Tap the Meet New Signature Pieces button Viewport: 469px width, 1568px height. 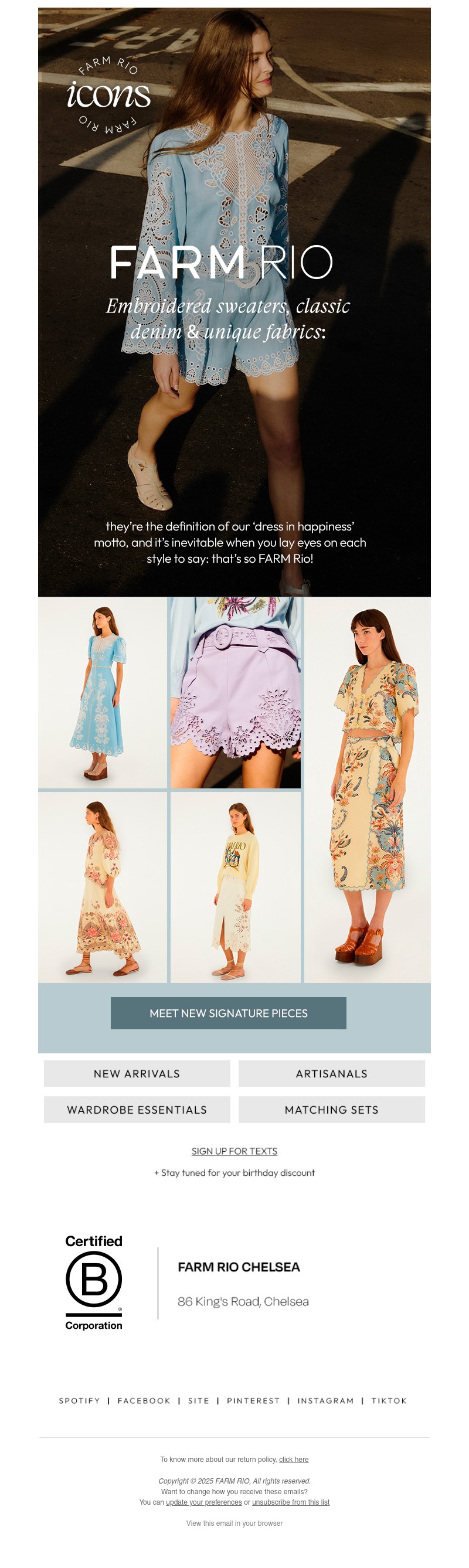coord(229,1013)
